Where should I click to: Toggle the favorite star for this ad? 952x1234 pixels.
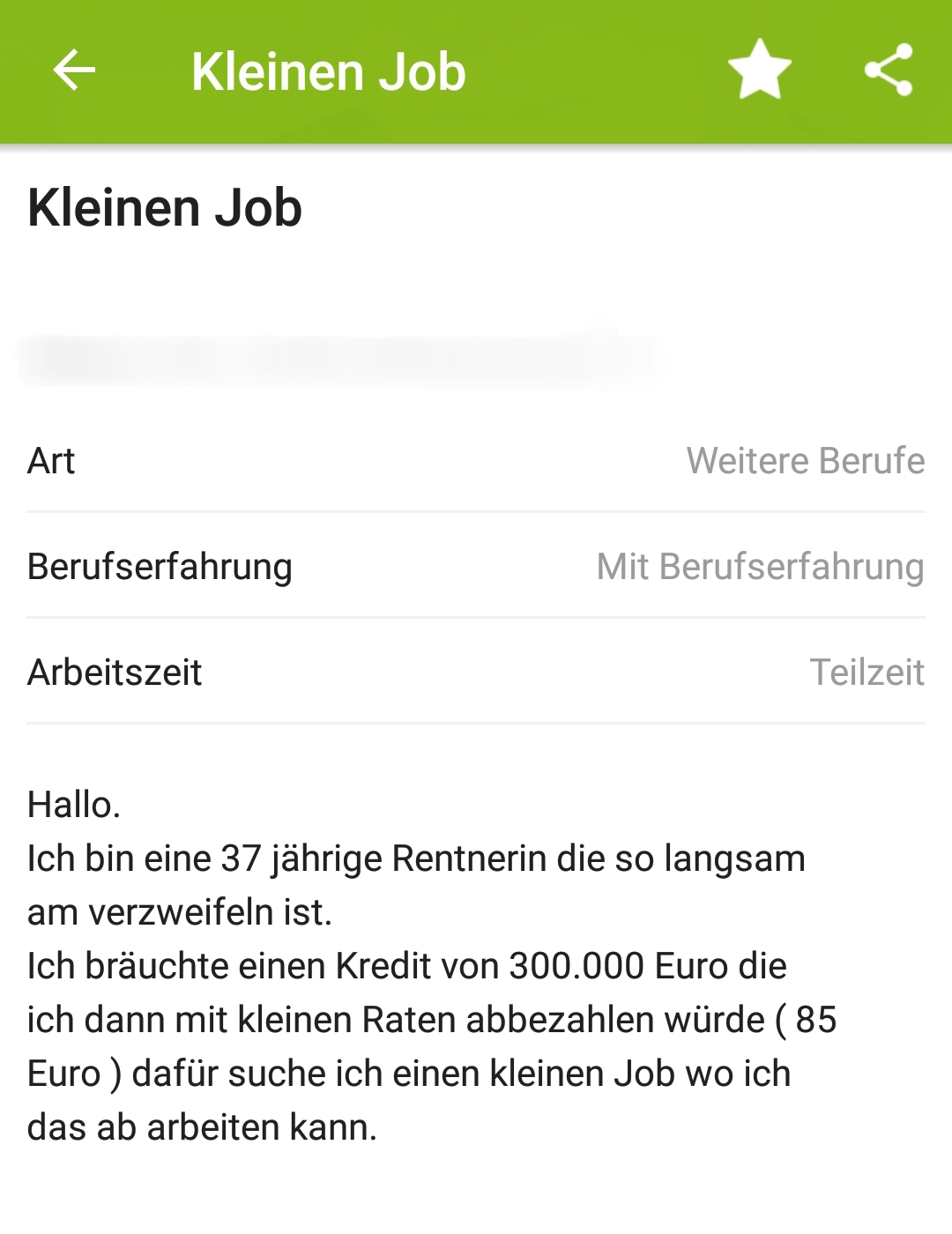point(759,70)
